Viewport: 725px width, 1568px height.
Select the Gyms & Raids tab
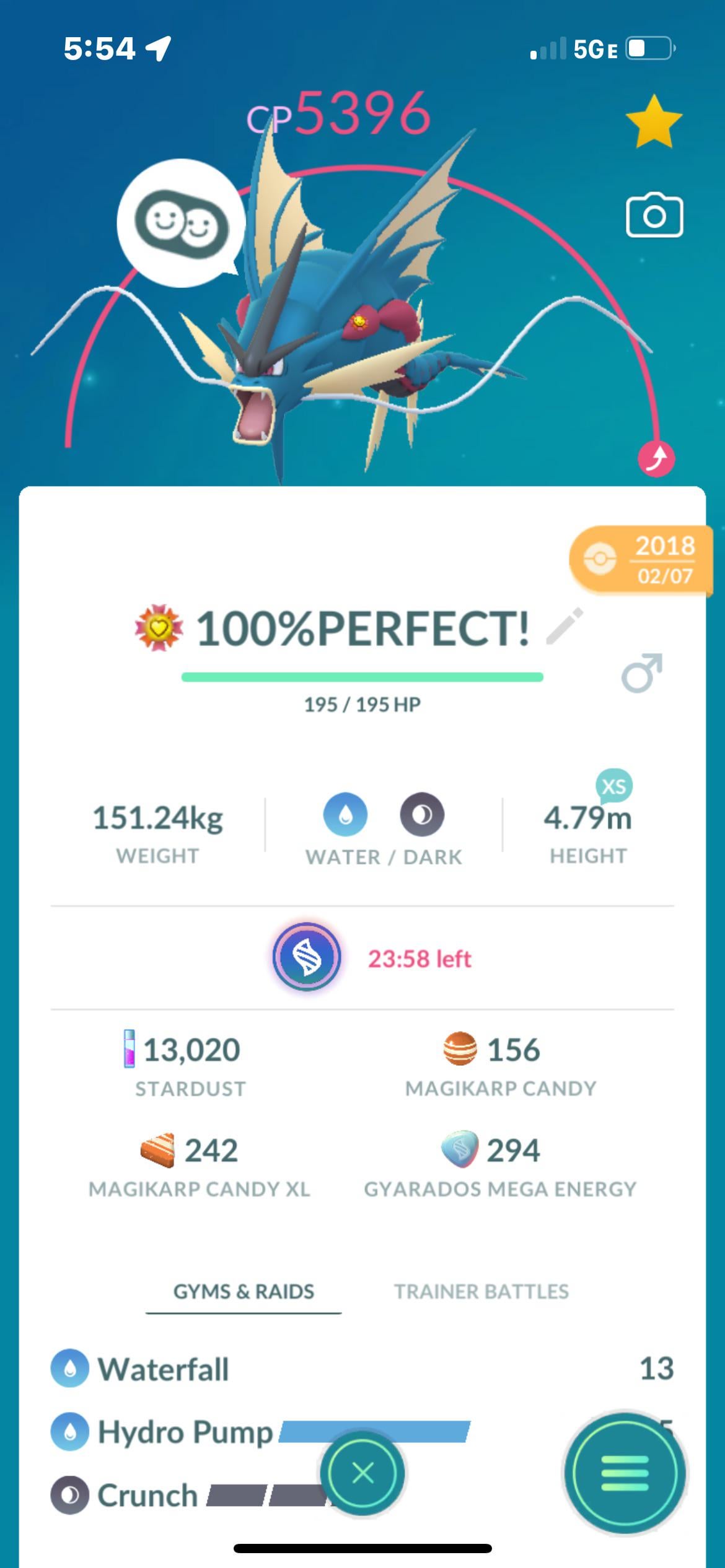tap(244, 1291)
